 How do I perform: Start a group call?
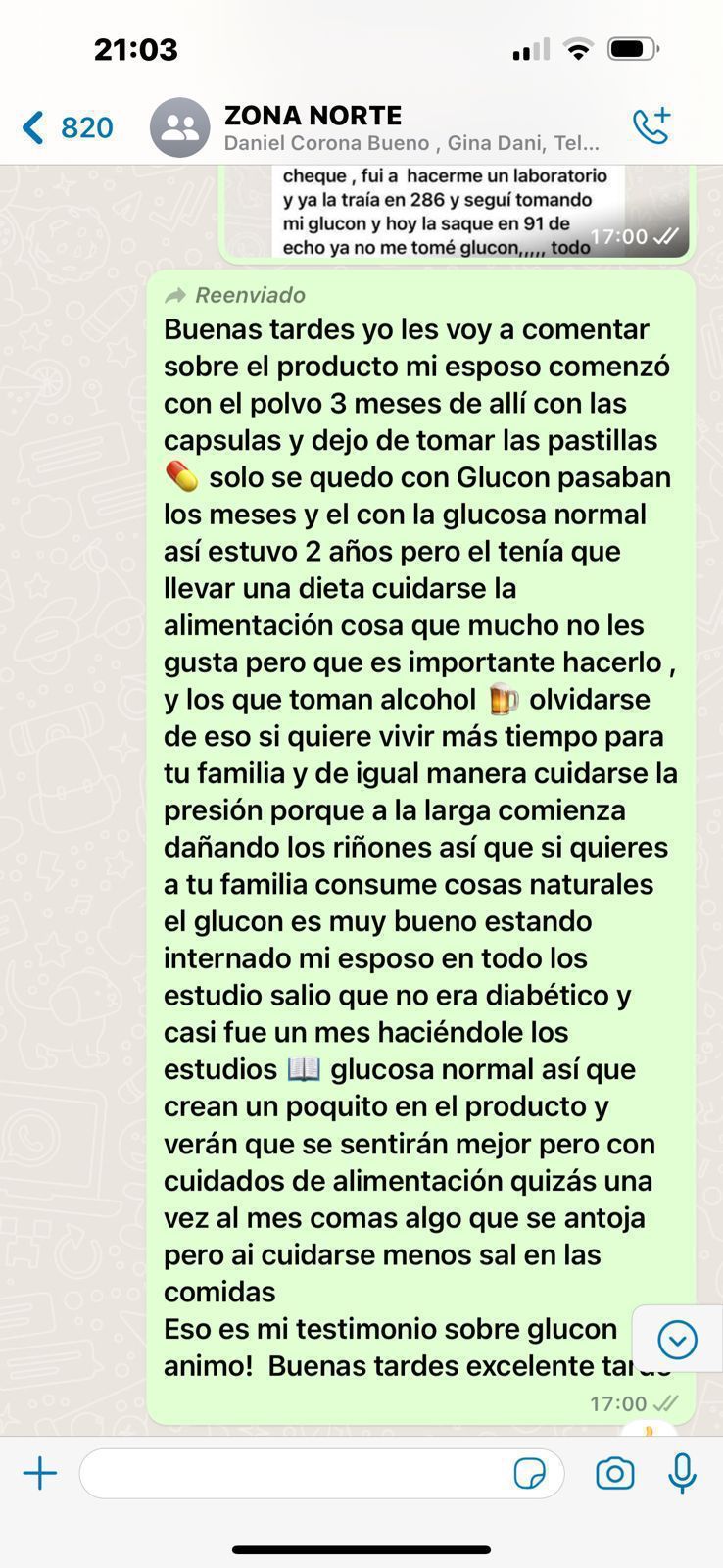(x=651, y=126)
